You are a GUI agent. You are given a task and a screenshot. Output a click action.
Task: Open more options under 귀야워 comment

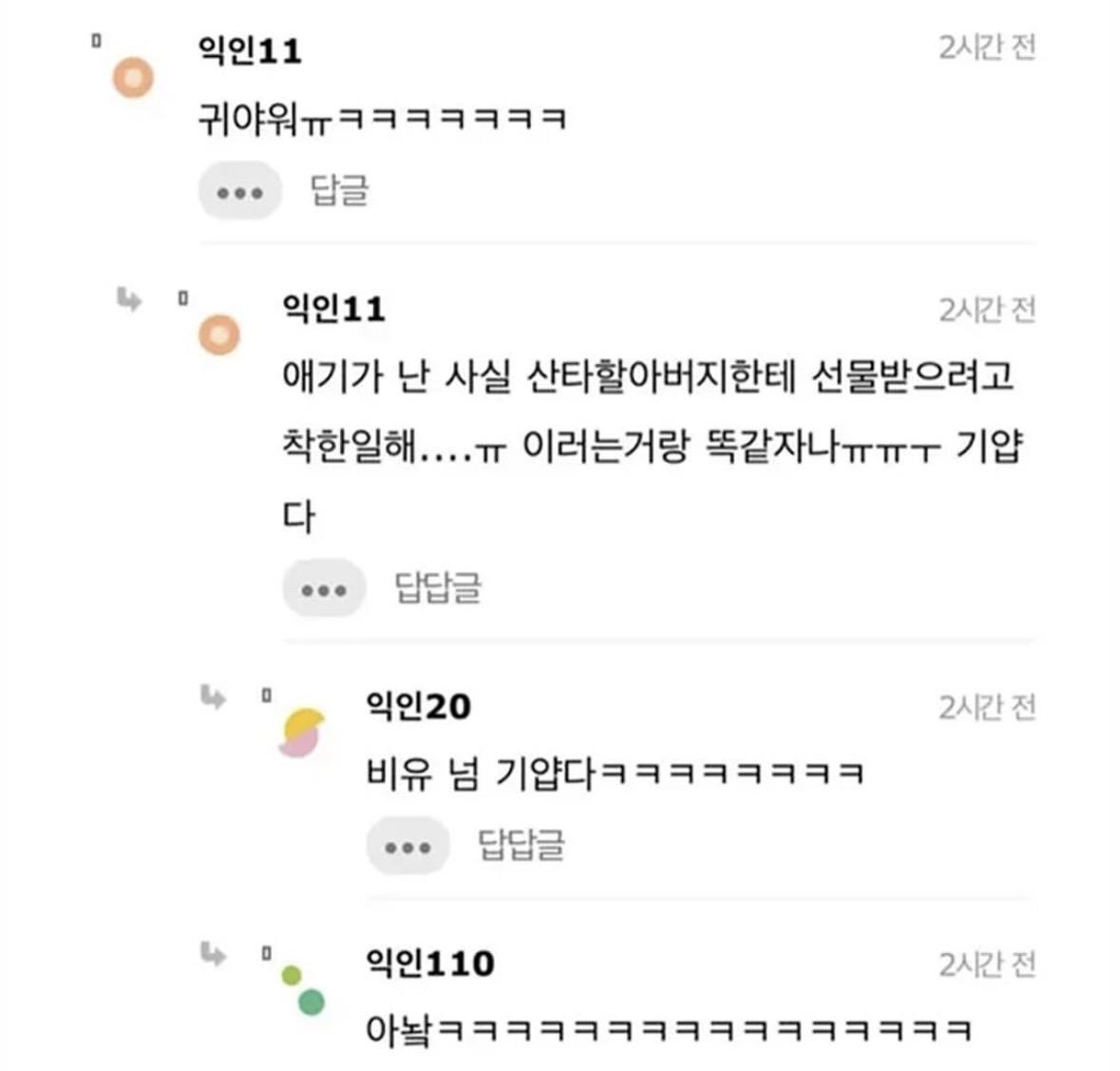239,192
